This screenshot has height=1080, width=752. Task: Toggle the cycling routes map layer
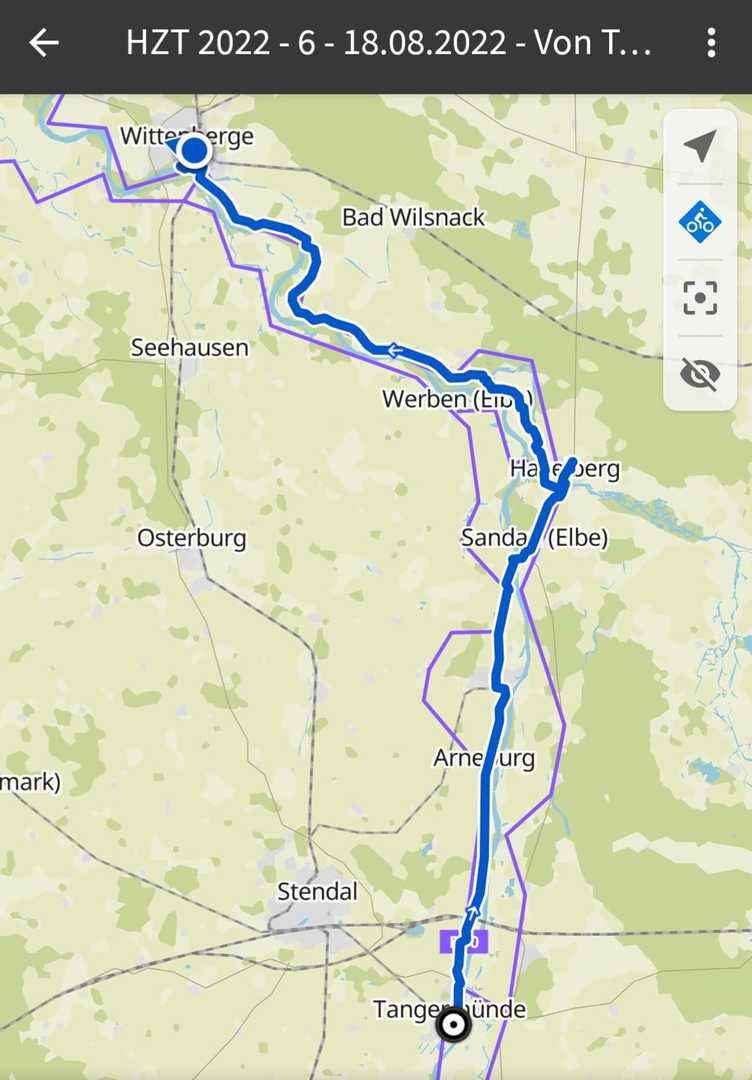click(x=700, y=221)
